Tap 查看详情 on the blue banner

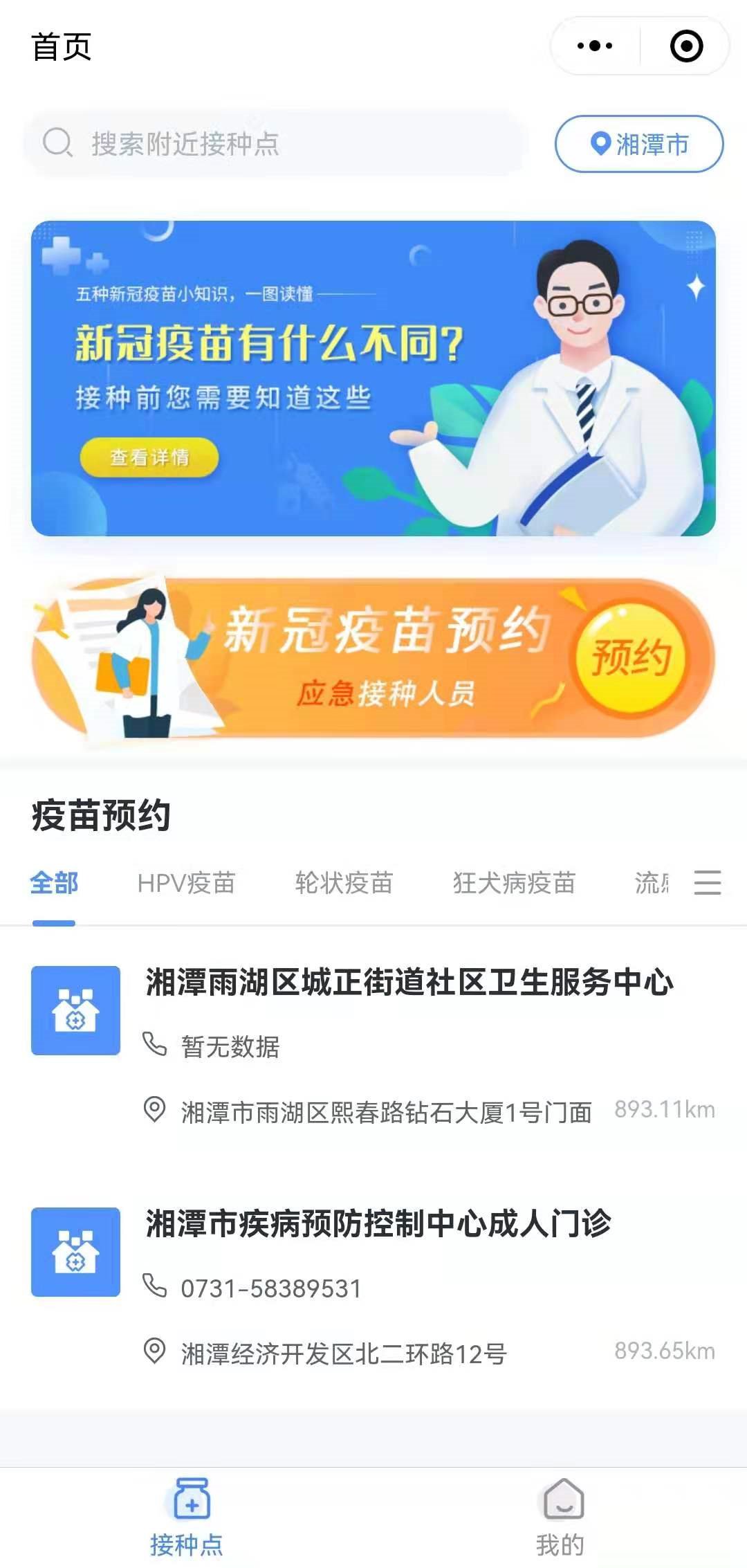(x=149, y=457)
